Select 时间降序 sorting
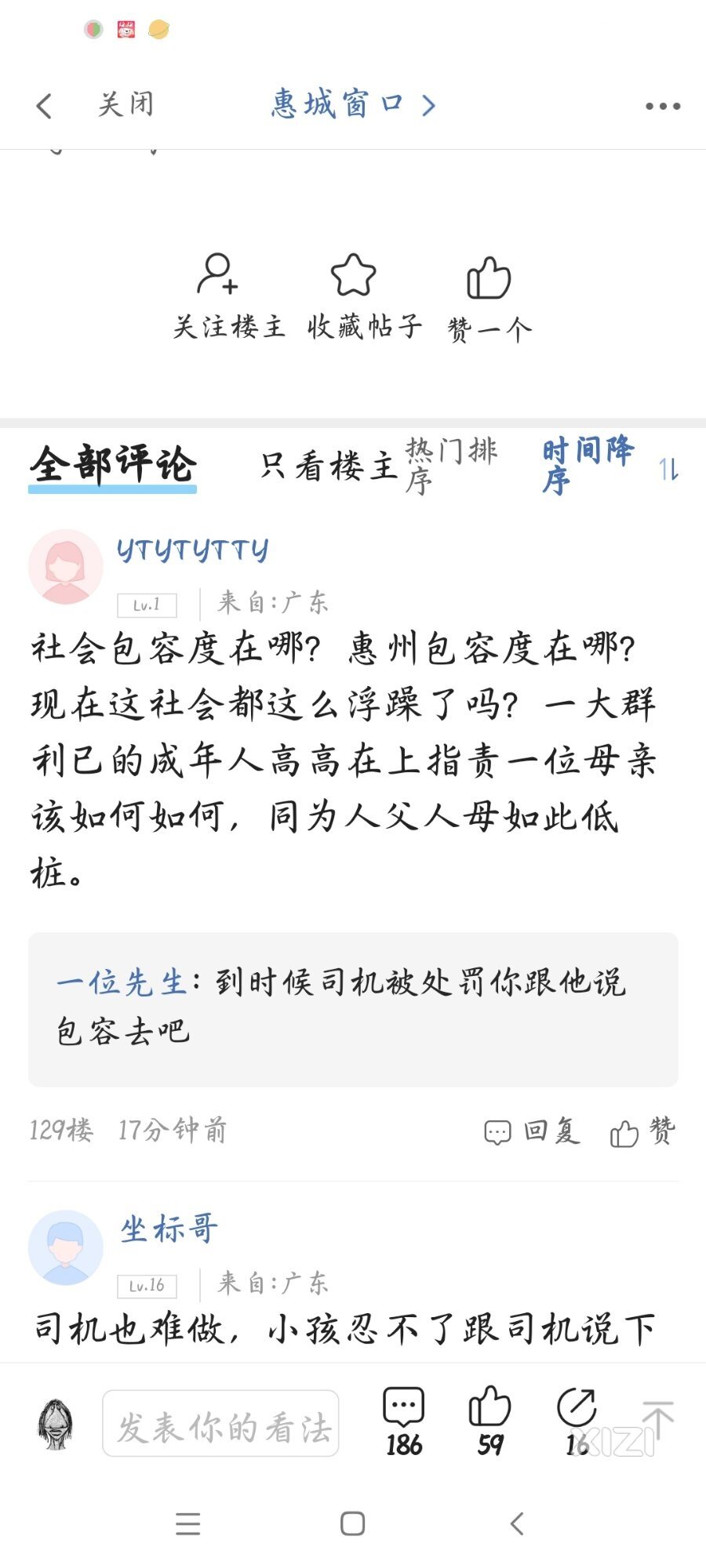The height and width of the screenshot is (1568, 706). tap(587, 465)
